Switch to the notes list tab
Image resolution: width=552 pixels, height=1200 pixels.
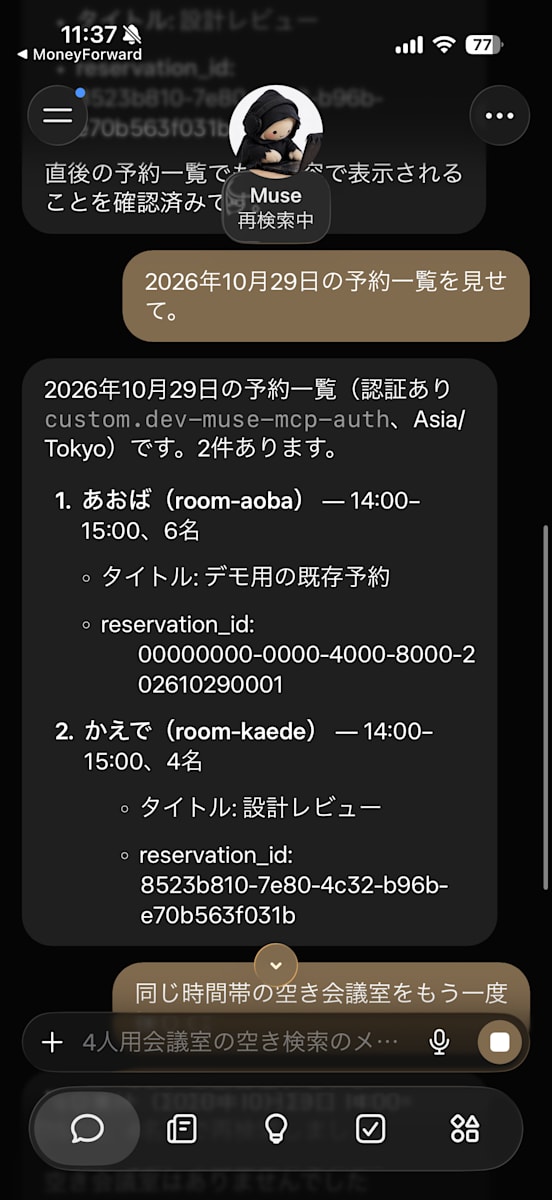[x=181, y=1129]
